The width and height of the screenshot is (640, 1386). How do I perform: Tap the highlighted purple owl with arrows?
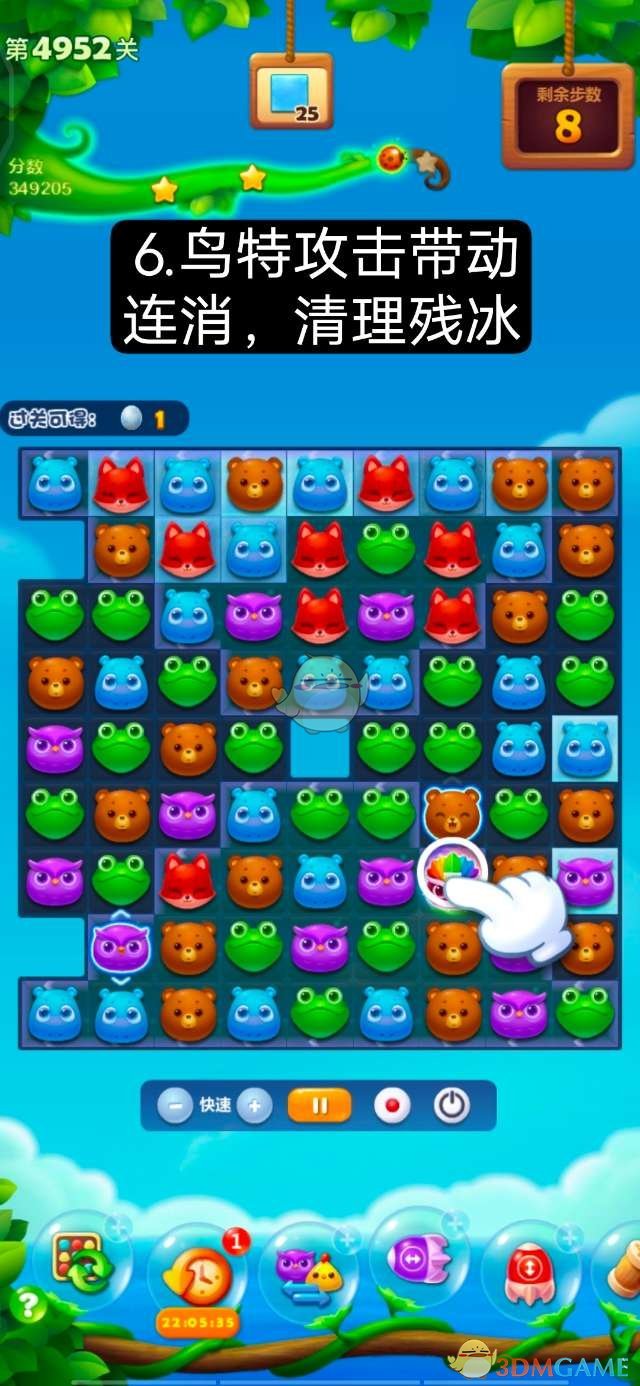pyautogui.click(x=120, y=945)
